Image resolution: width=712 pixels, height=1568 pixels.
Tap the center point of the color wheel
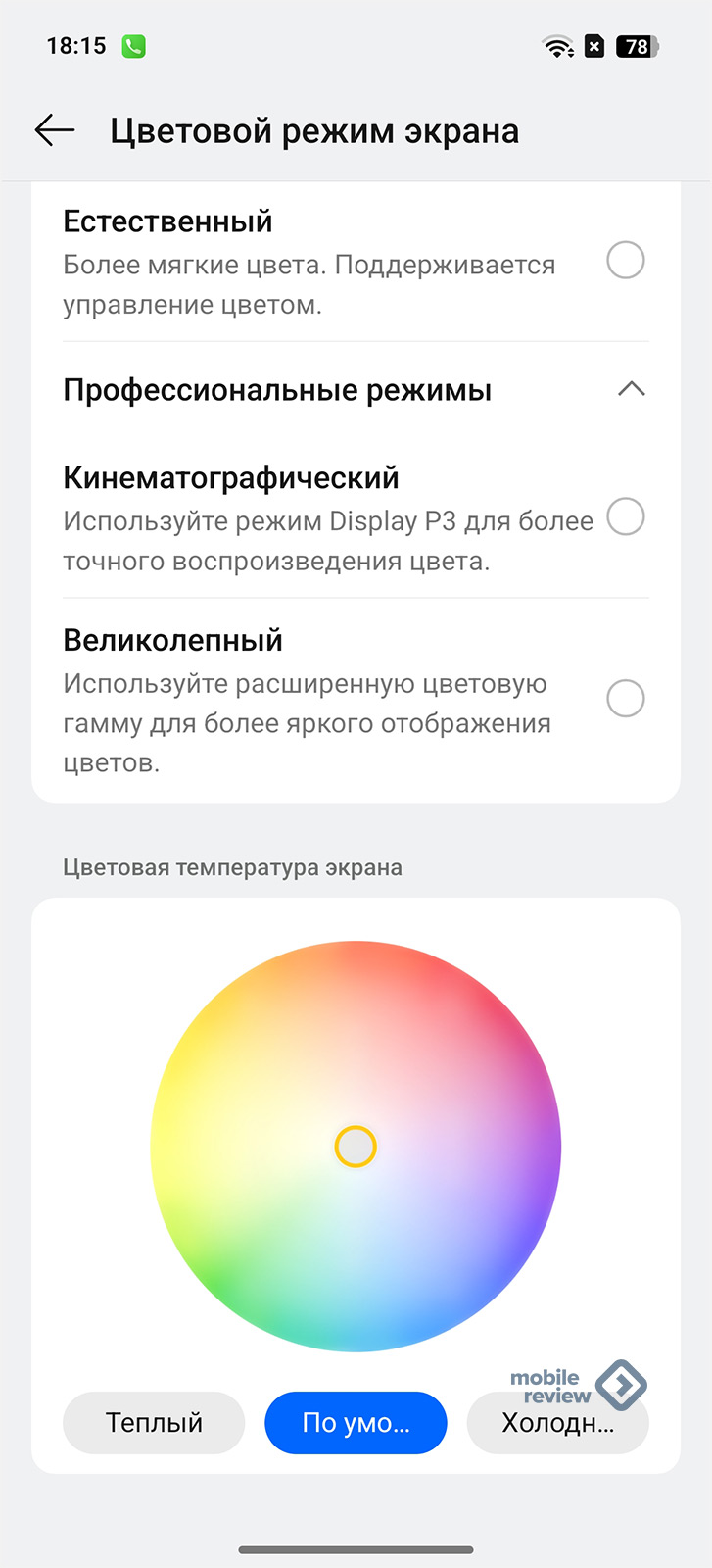pos(356,1147)
